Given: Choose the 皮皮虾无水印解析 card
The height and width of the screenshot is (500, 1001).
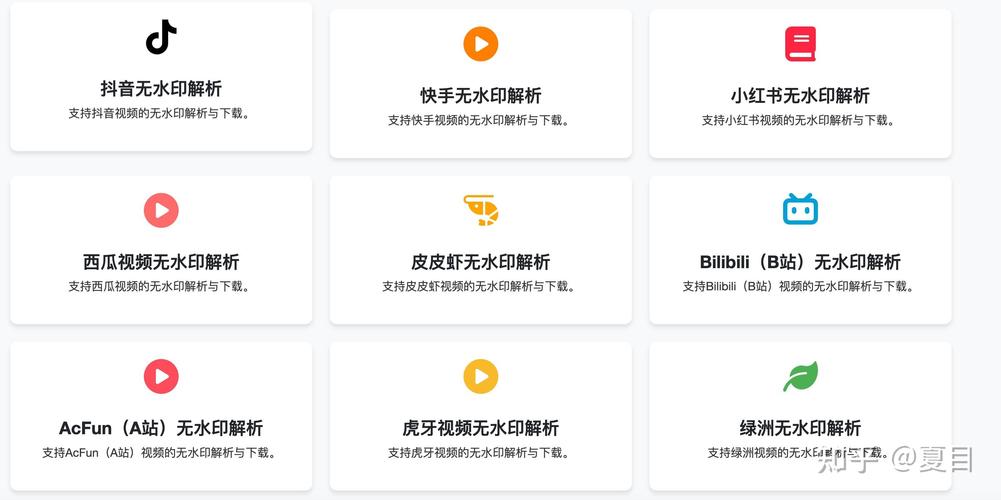Looking at the screenshot, I should pos(480,261).
